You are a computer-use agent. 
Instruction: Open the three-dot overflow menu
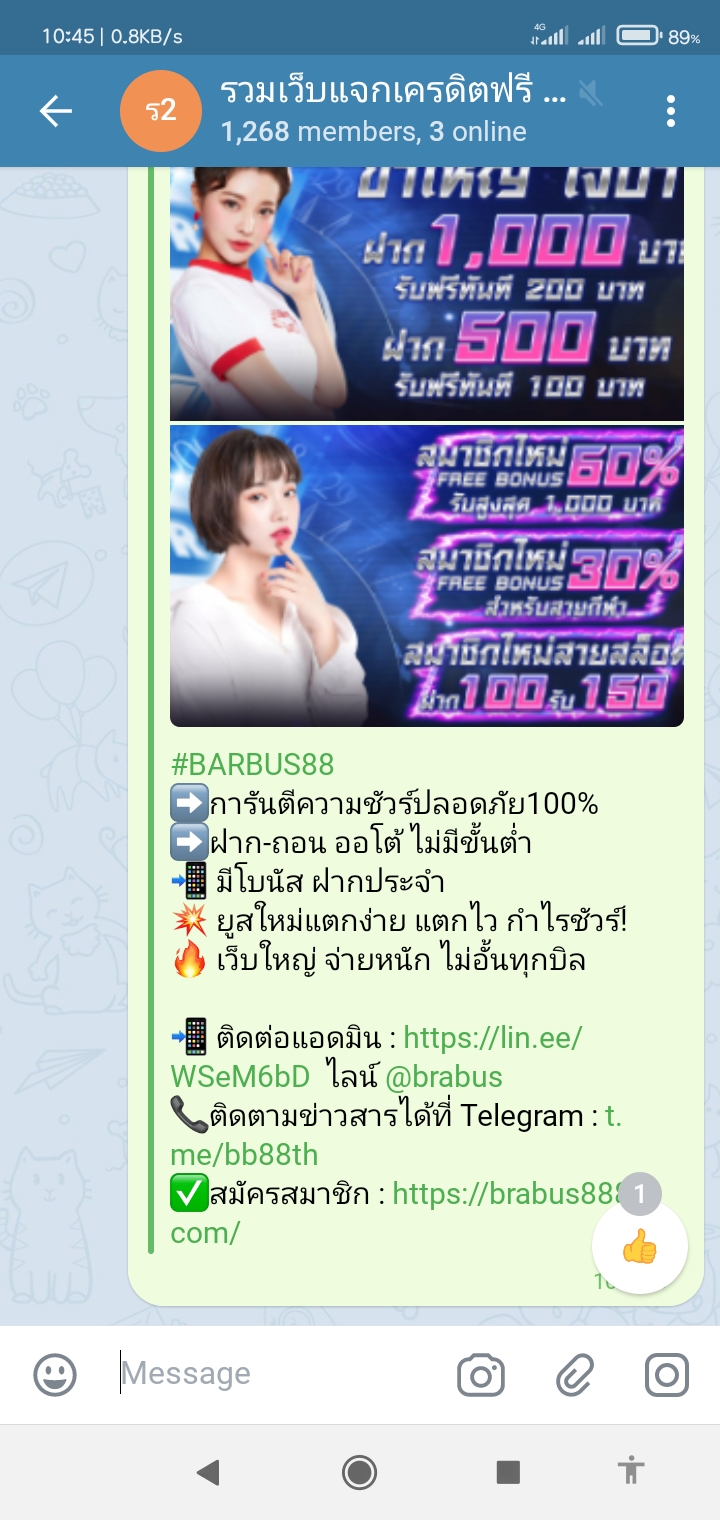click(671, 111)
